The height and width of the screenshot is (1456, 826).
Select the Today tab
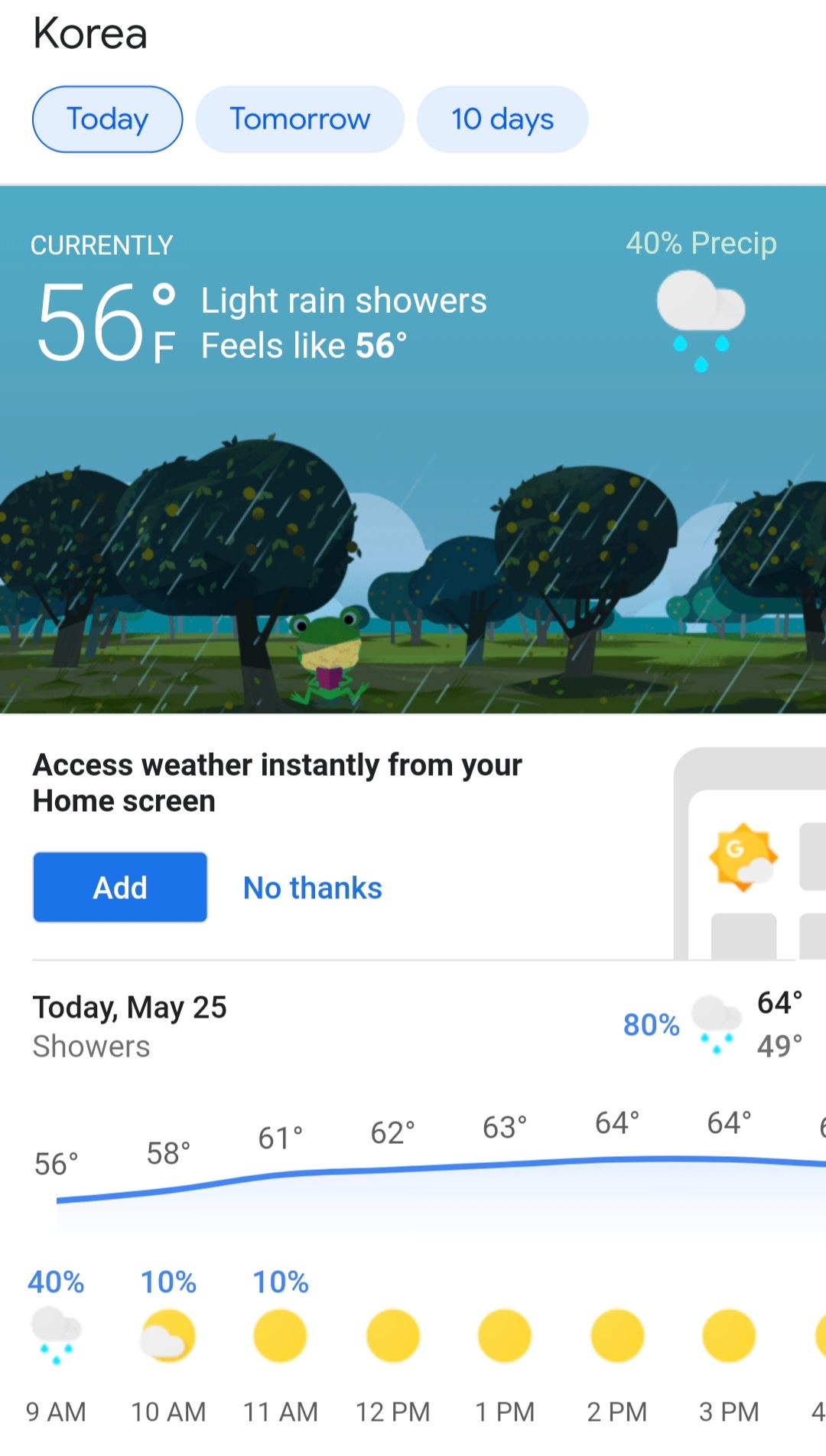[107, 119]
